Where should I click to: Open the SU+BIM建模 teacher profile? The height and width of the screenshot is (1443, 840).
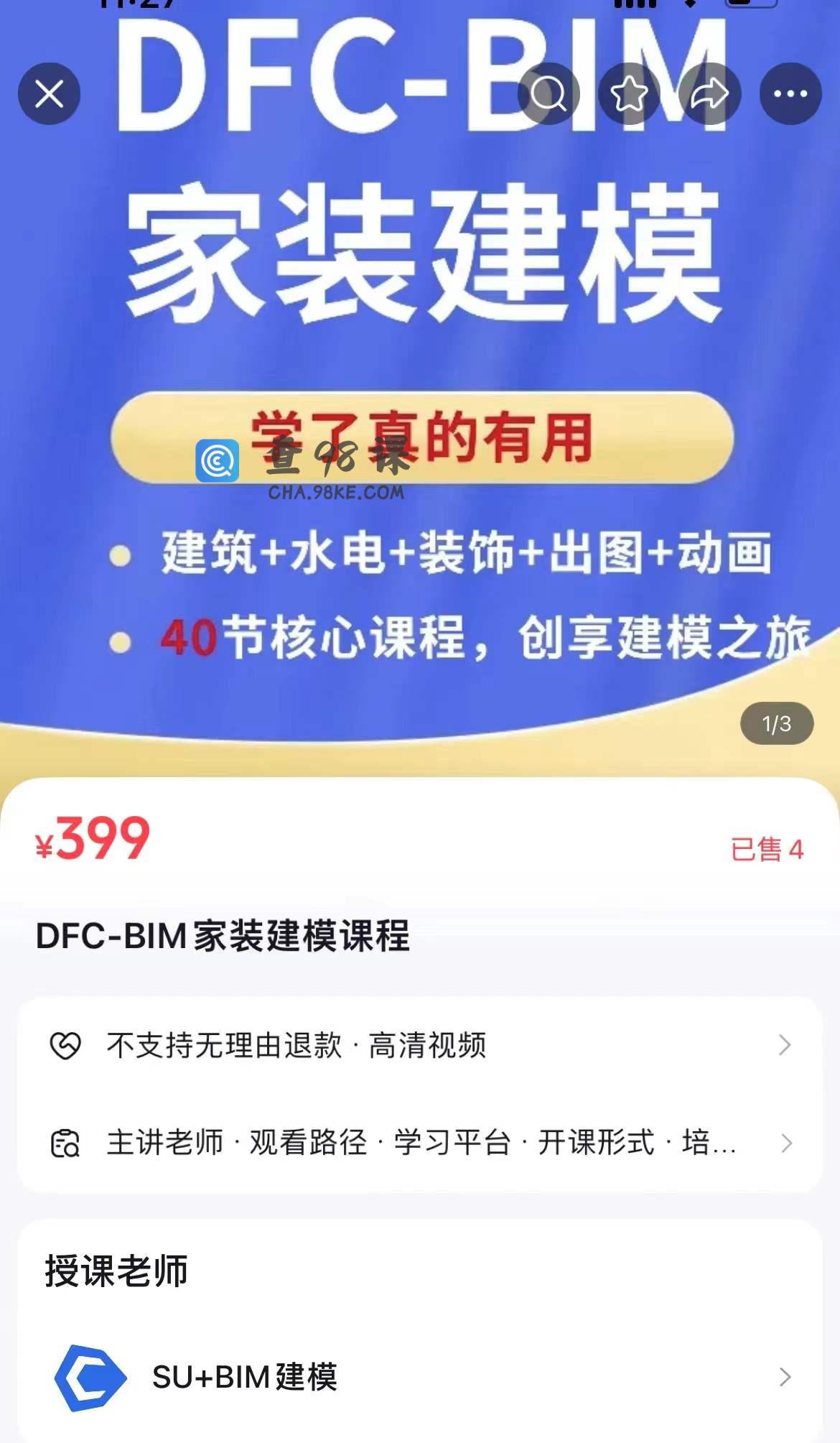[x=420, y=1377]
